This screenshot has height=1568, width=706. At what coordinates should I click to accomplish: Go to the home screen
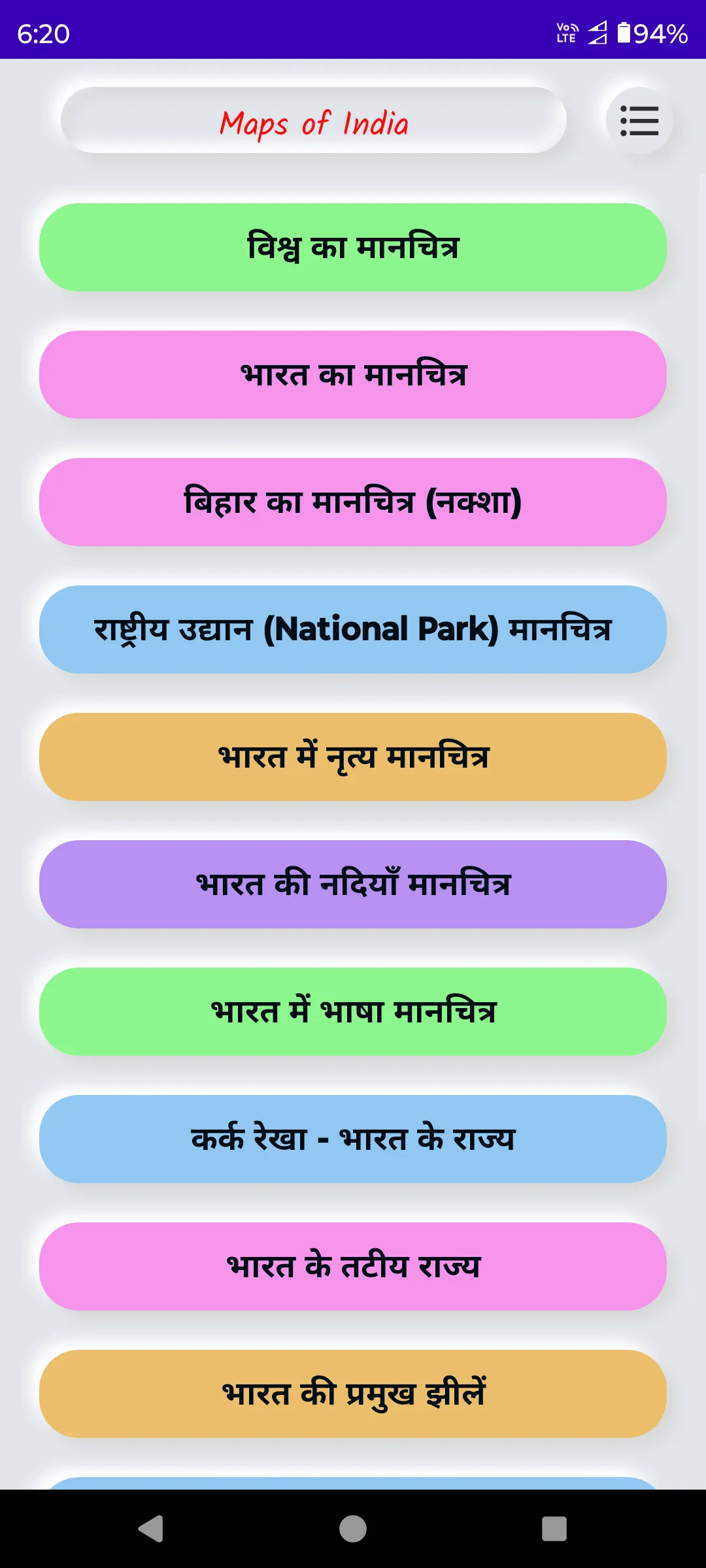(353, 1529)
